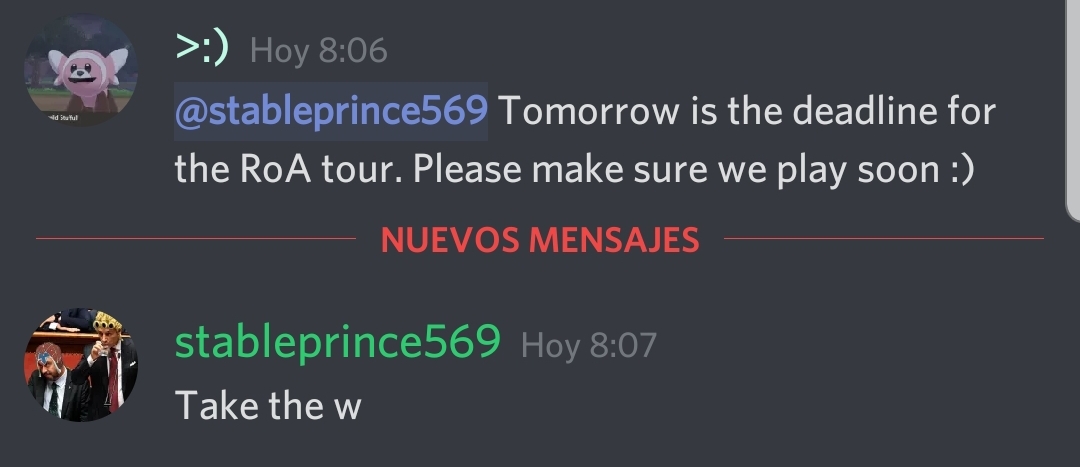Select the >:) username at Hoy 8:06

point(201,48)
